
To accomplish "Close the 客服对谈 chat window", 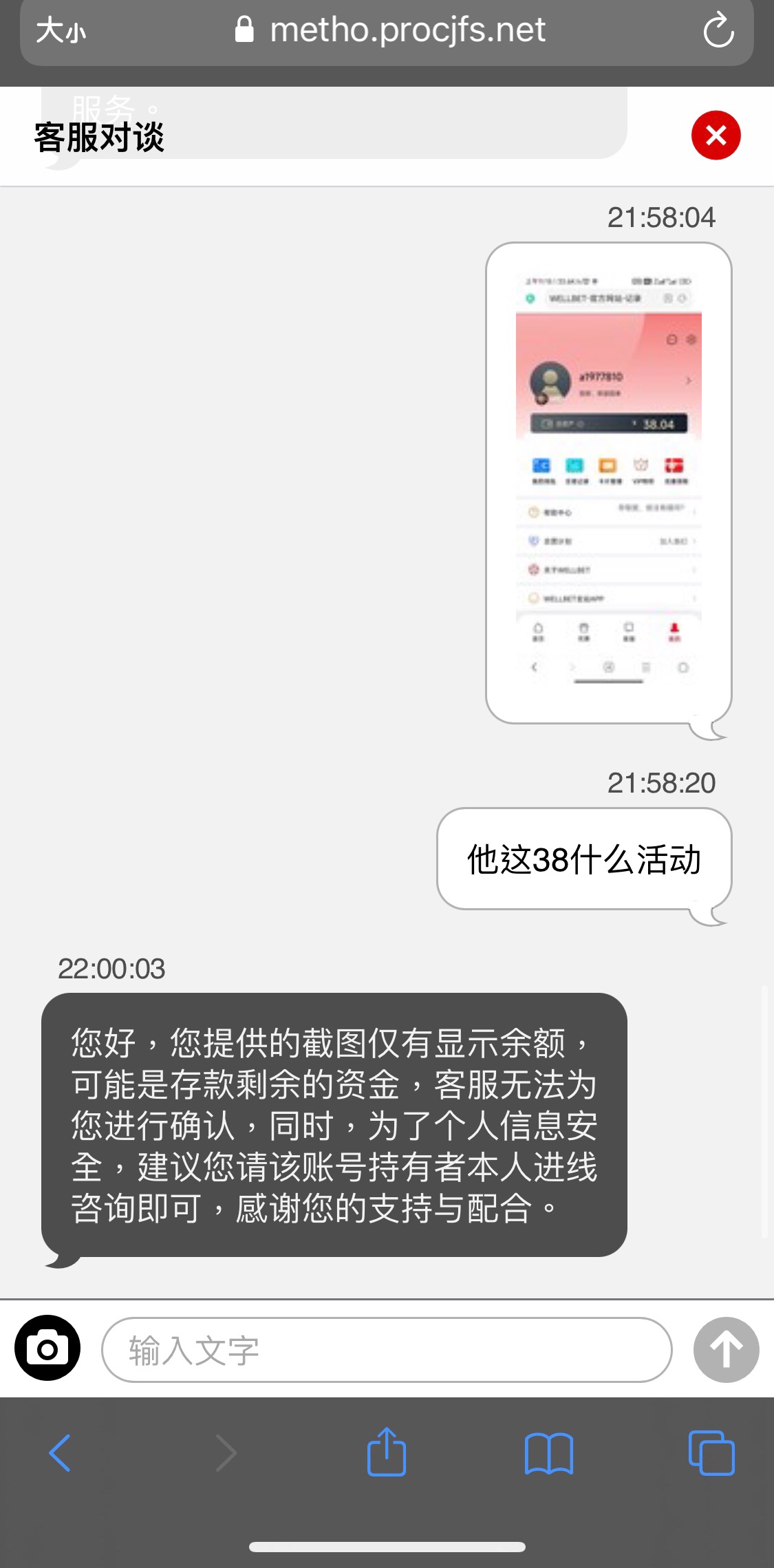I will 716,135.
